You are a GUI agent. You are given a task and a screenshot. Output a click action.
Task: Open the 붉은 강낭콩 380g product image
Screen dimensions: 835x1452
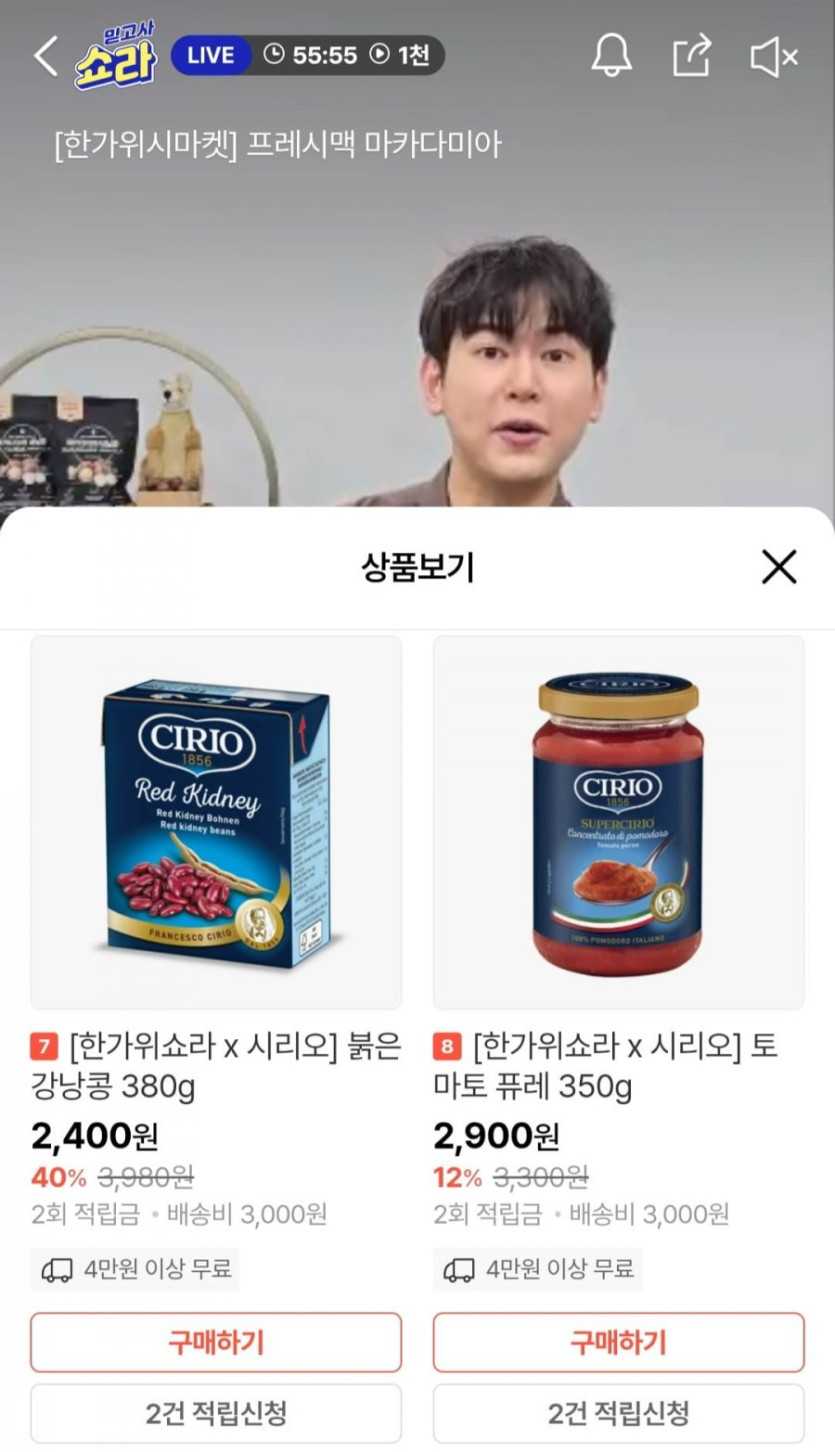tap(216, 822)
